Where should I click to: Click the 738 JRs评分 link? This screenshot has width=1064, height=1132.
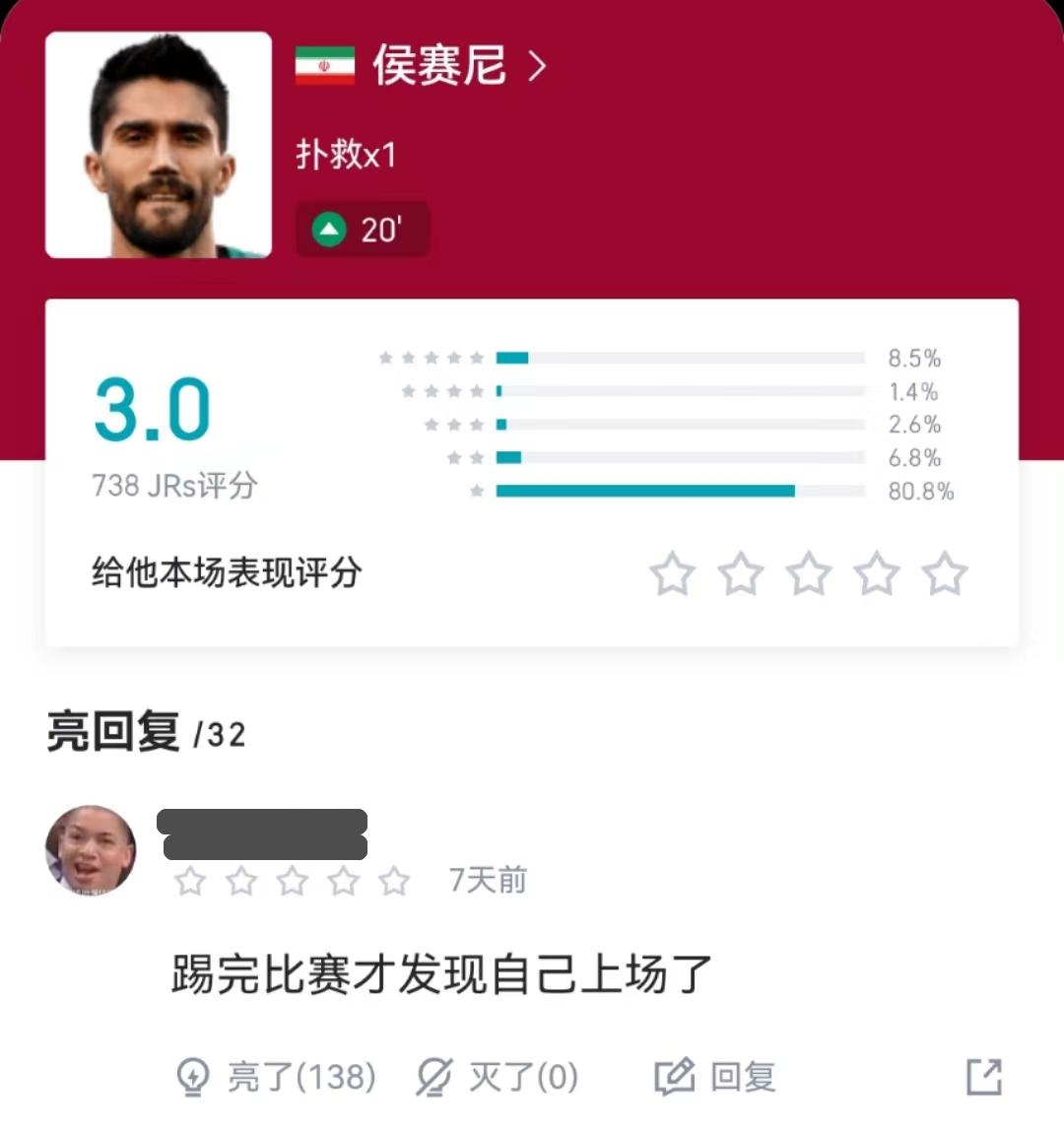click(x=175, y=484)
